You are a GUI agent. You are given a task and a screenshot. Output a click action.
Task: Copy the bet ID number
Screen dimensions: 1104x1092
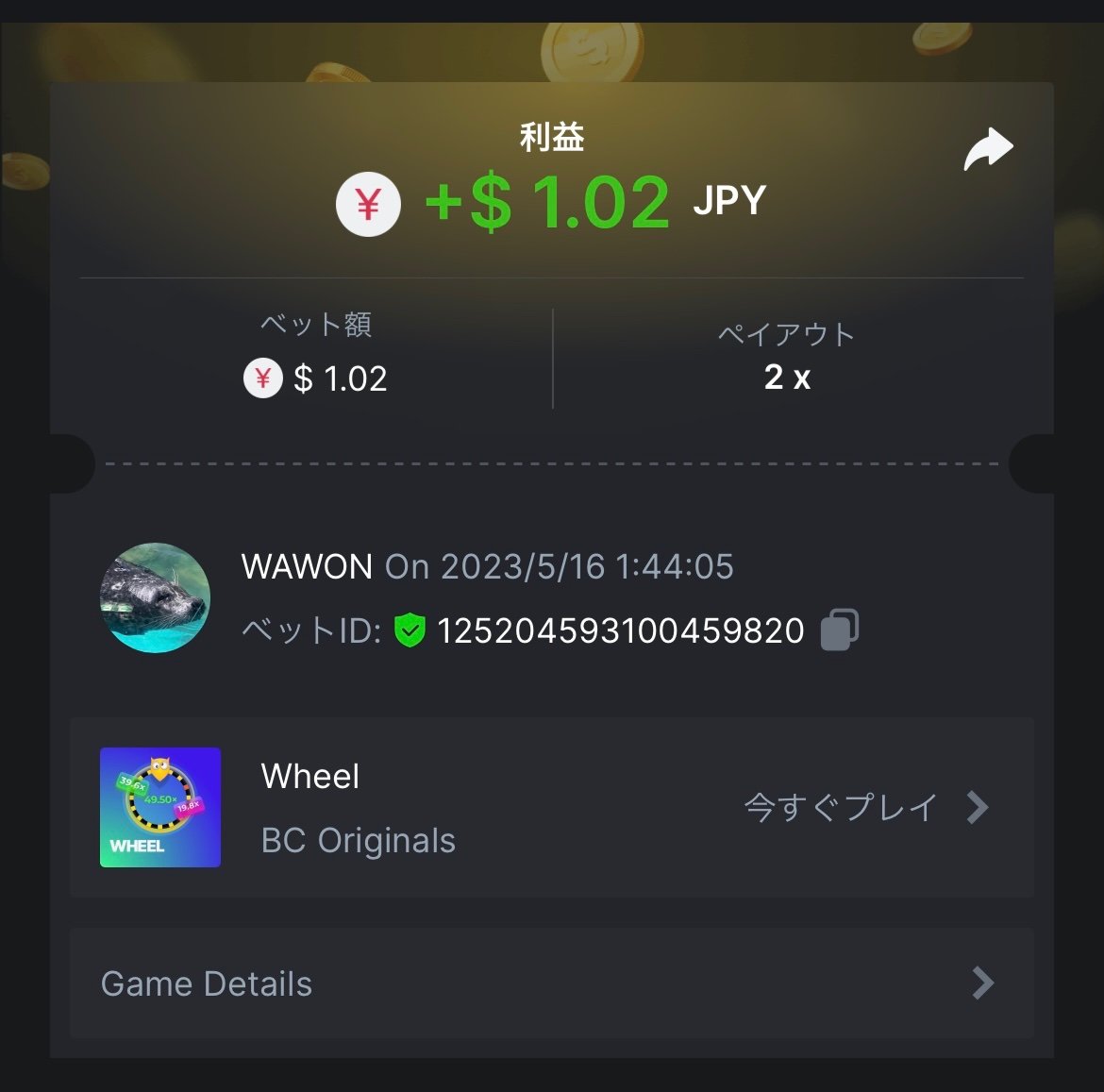(x=839, y=630)
